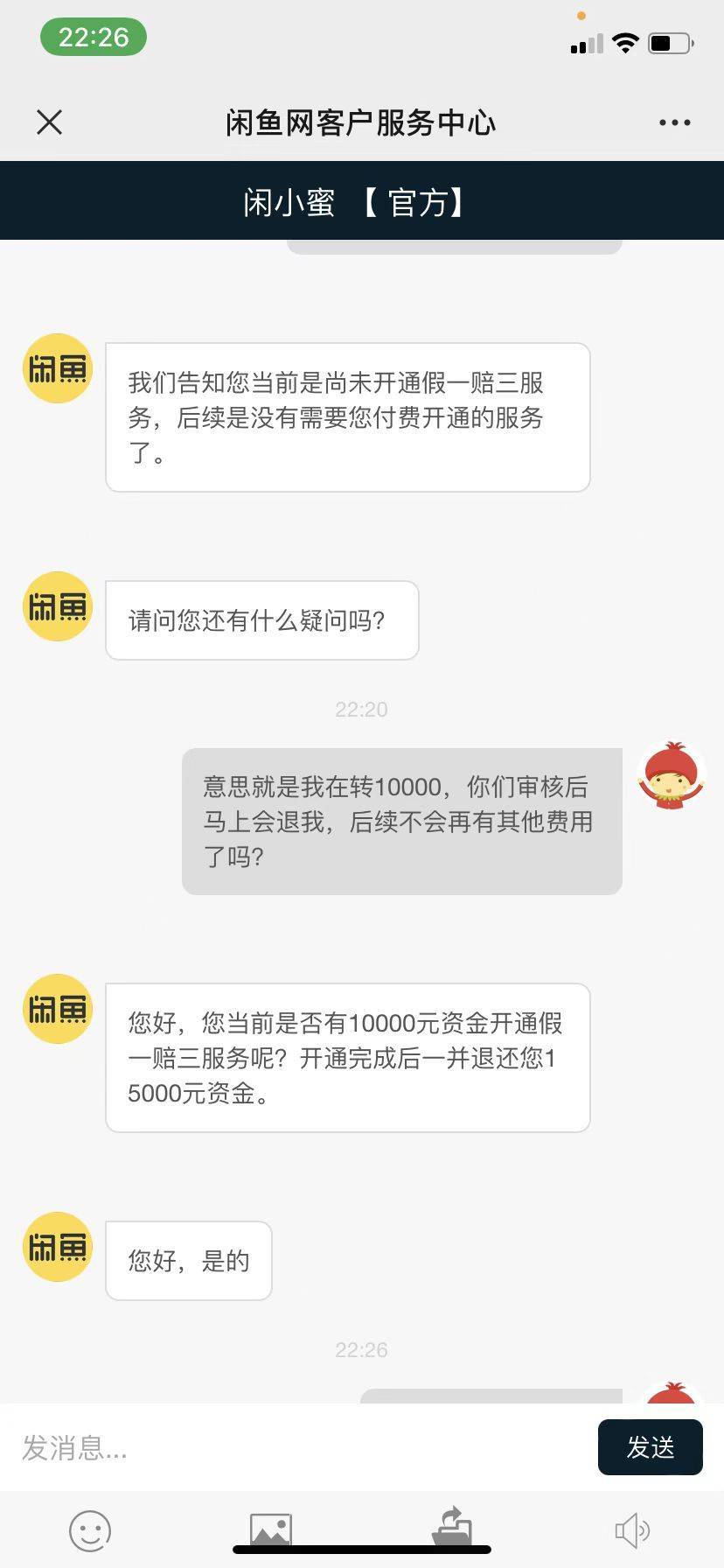Open the emoji picker

[90, 1531]
